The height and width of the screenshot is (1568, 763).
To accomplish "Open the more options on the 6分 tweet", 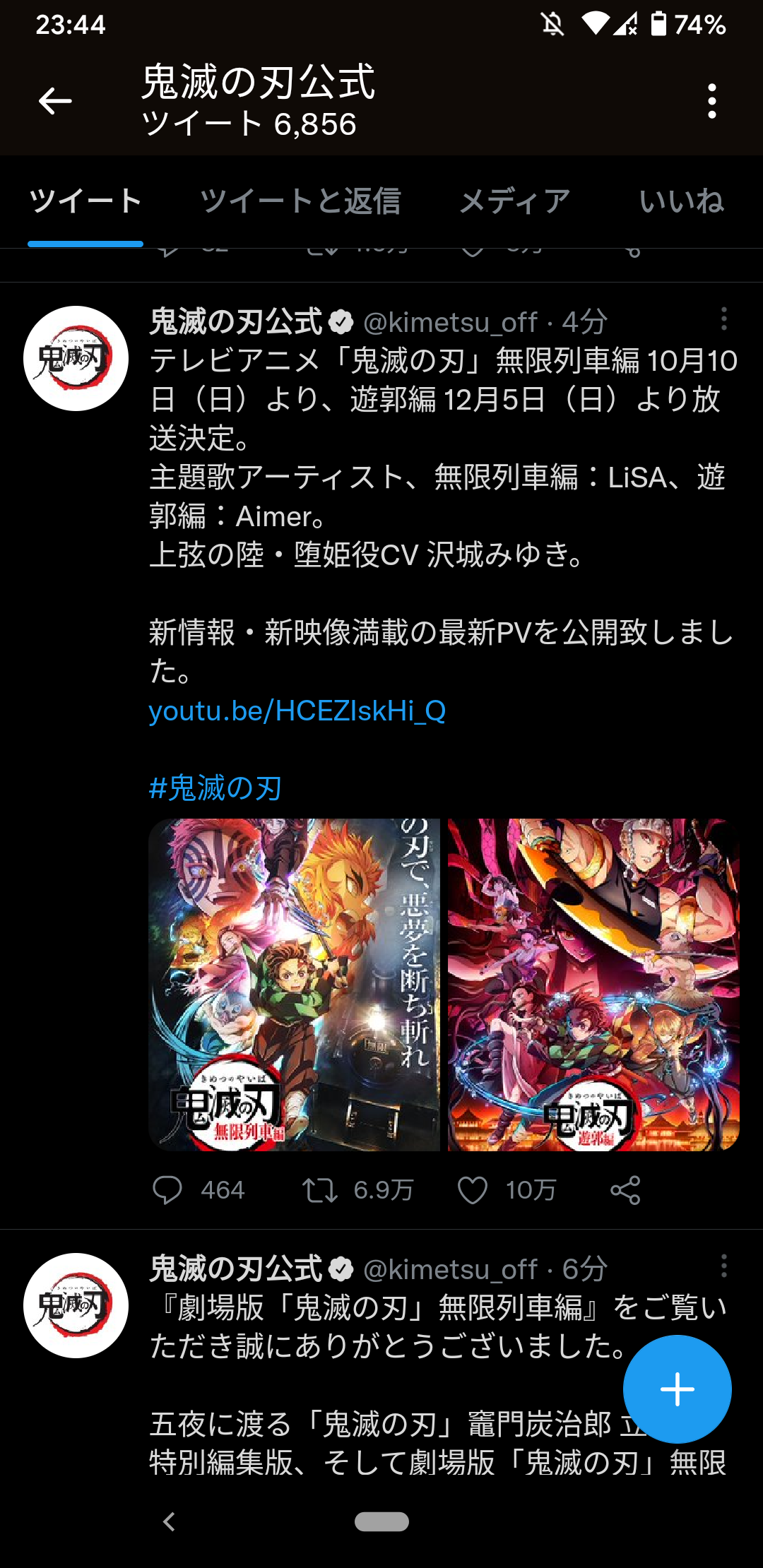I will coord(723,1266).
